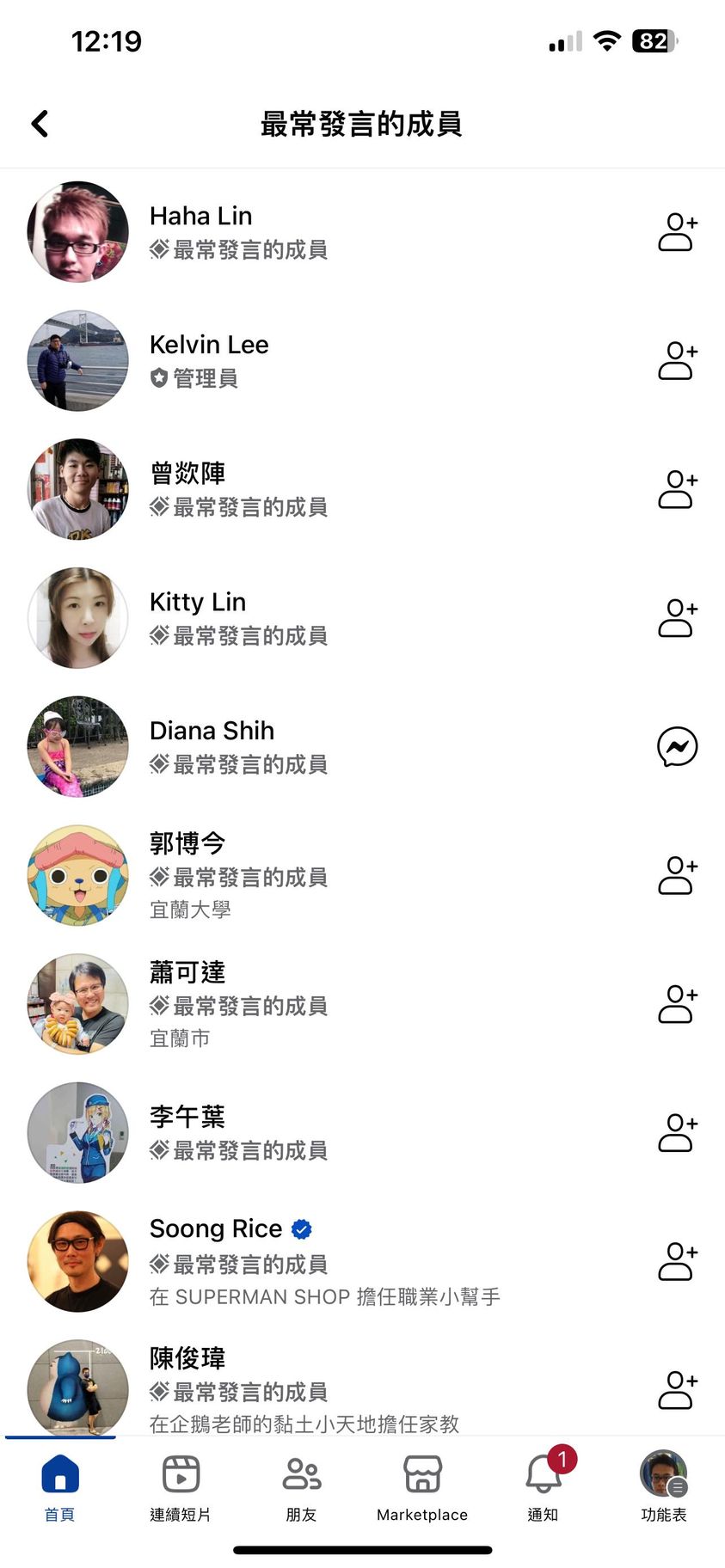Send friend request to 蕭可達
Screen dimensions: 725x1568
pos(677,1004)
